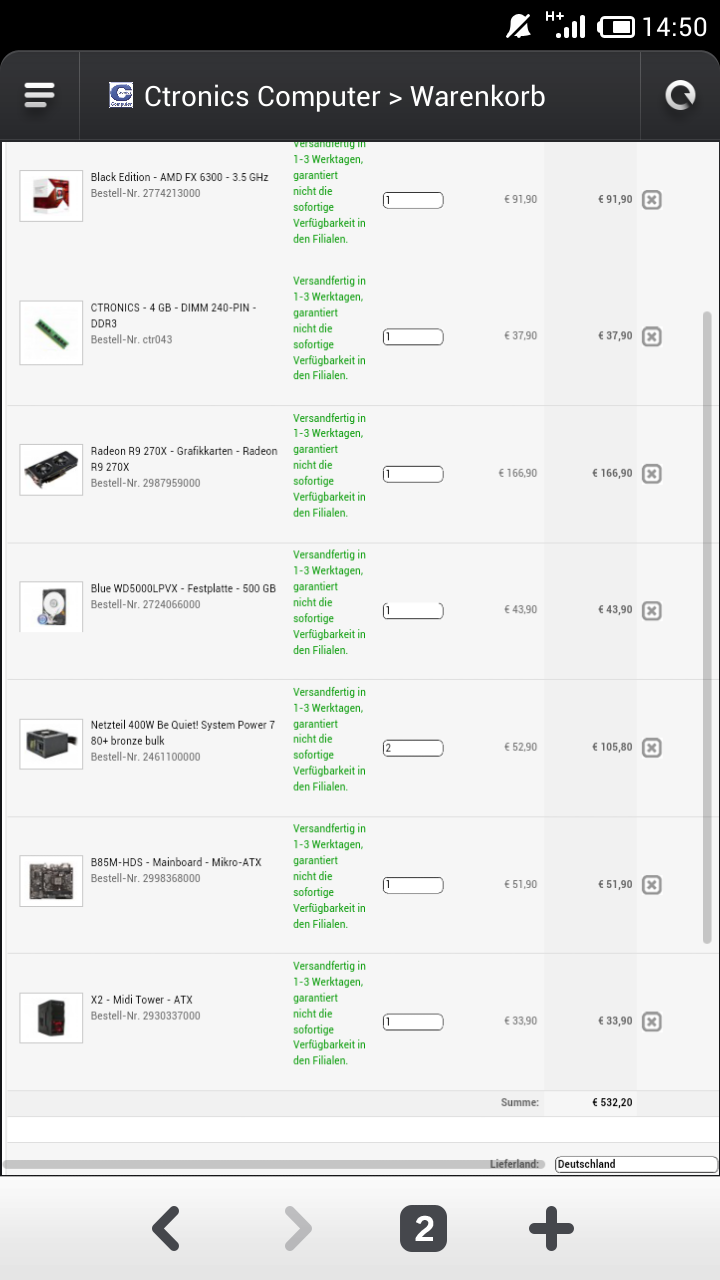720x1280 pixels.
Task: Add a new browser tab
Action: (551, 1229)
